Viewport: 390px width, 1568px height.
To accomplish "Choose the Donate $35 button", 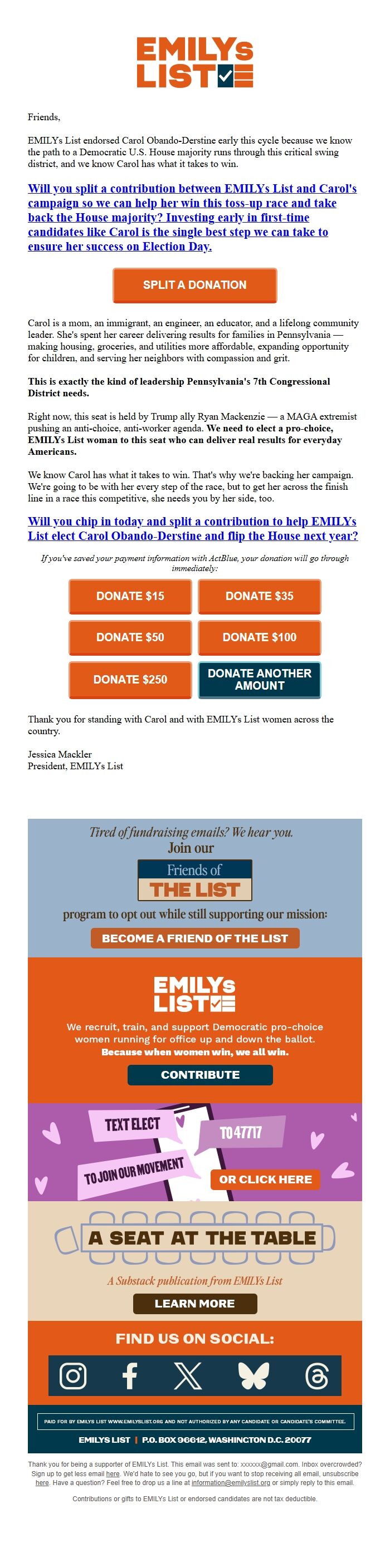I will (259, 596).
